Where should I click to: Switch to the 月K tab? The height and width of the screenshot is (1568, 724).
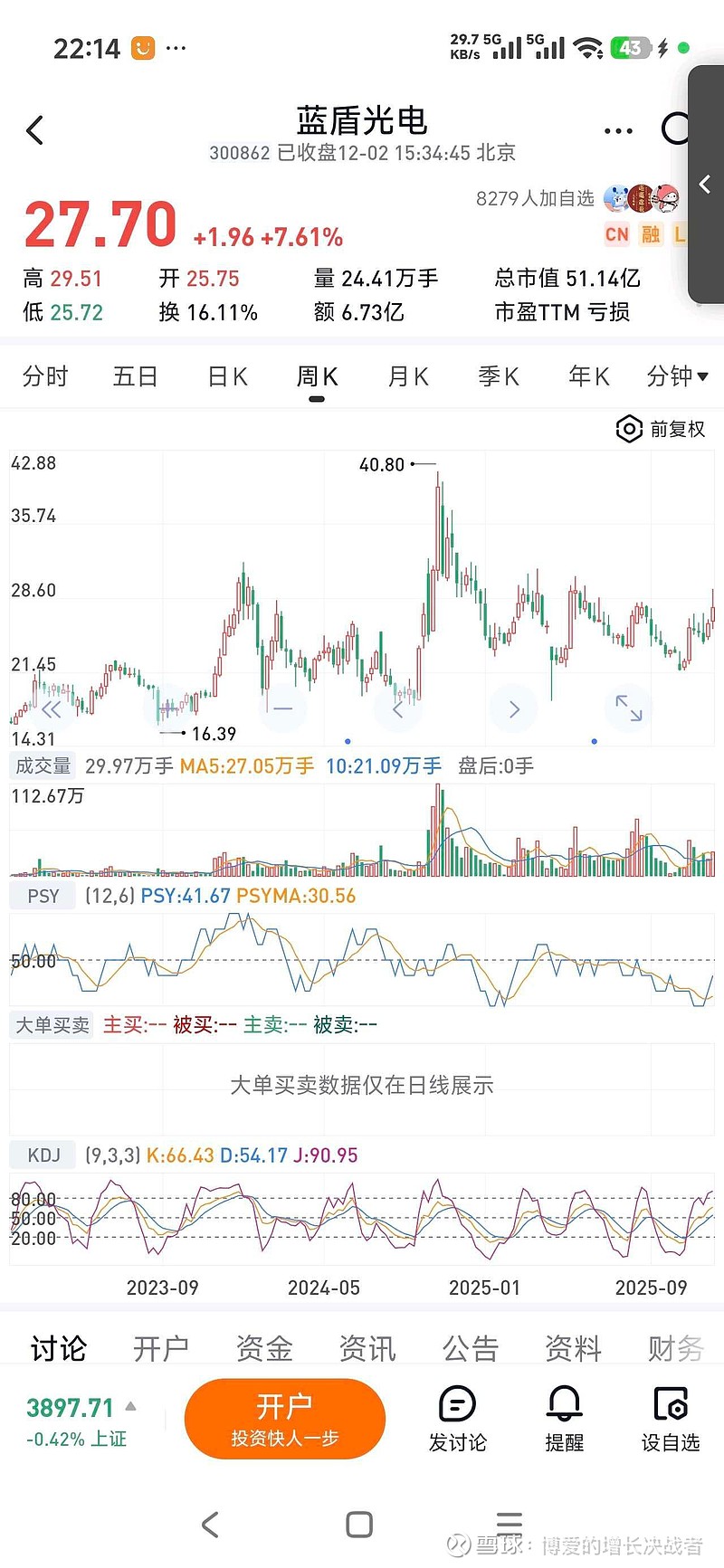pos(407,375)
